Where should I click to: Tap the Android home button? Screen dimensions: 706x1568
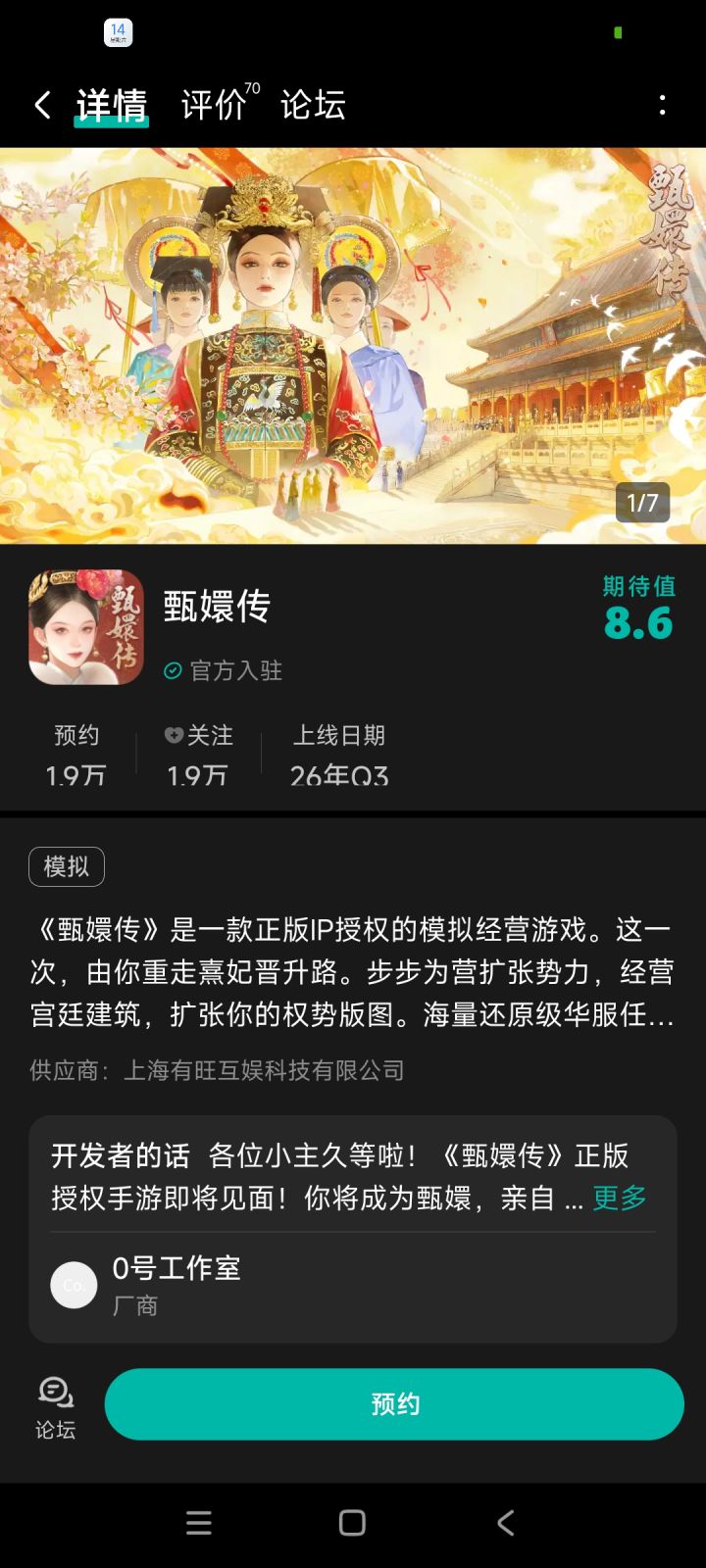click(x=350, y=1523)
